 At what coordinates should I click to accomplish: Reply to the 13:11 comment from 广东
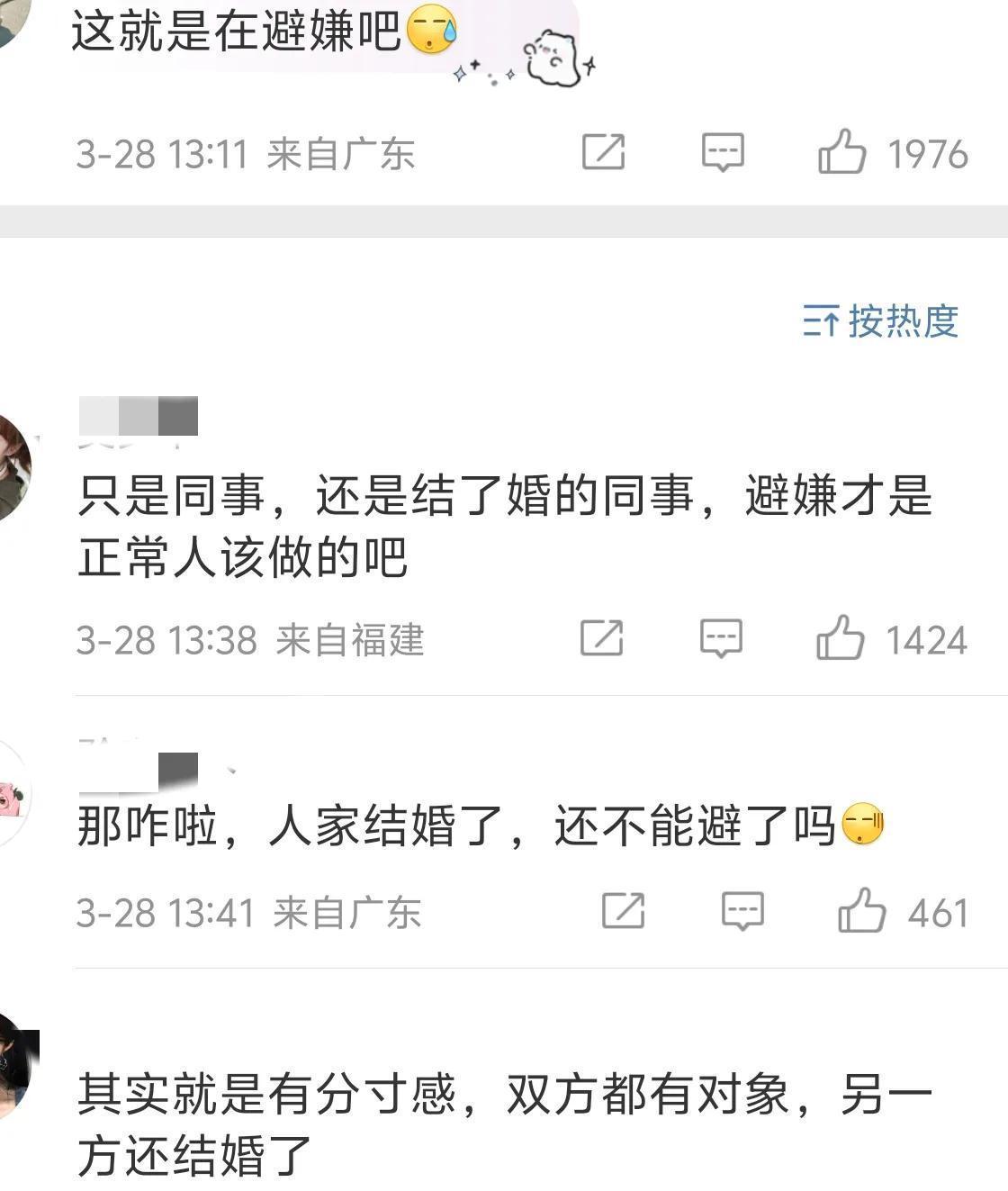[x=723, y=152]
